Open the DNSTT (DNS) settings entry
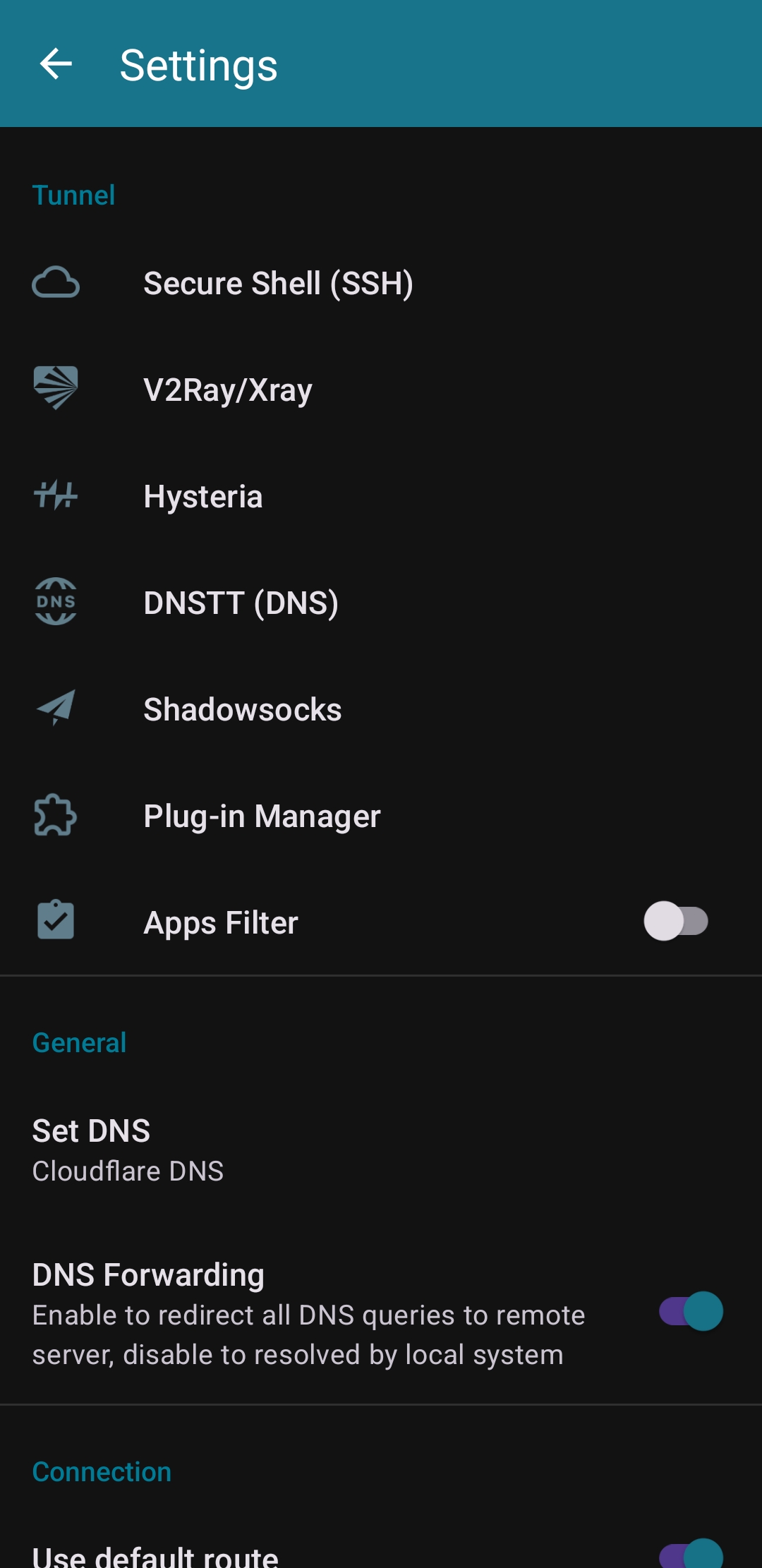This screenshot has height=1568, width=762. (241, 603)
